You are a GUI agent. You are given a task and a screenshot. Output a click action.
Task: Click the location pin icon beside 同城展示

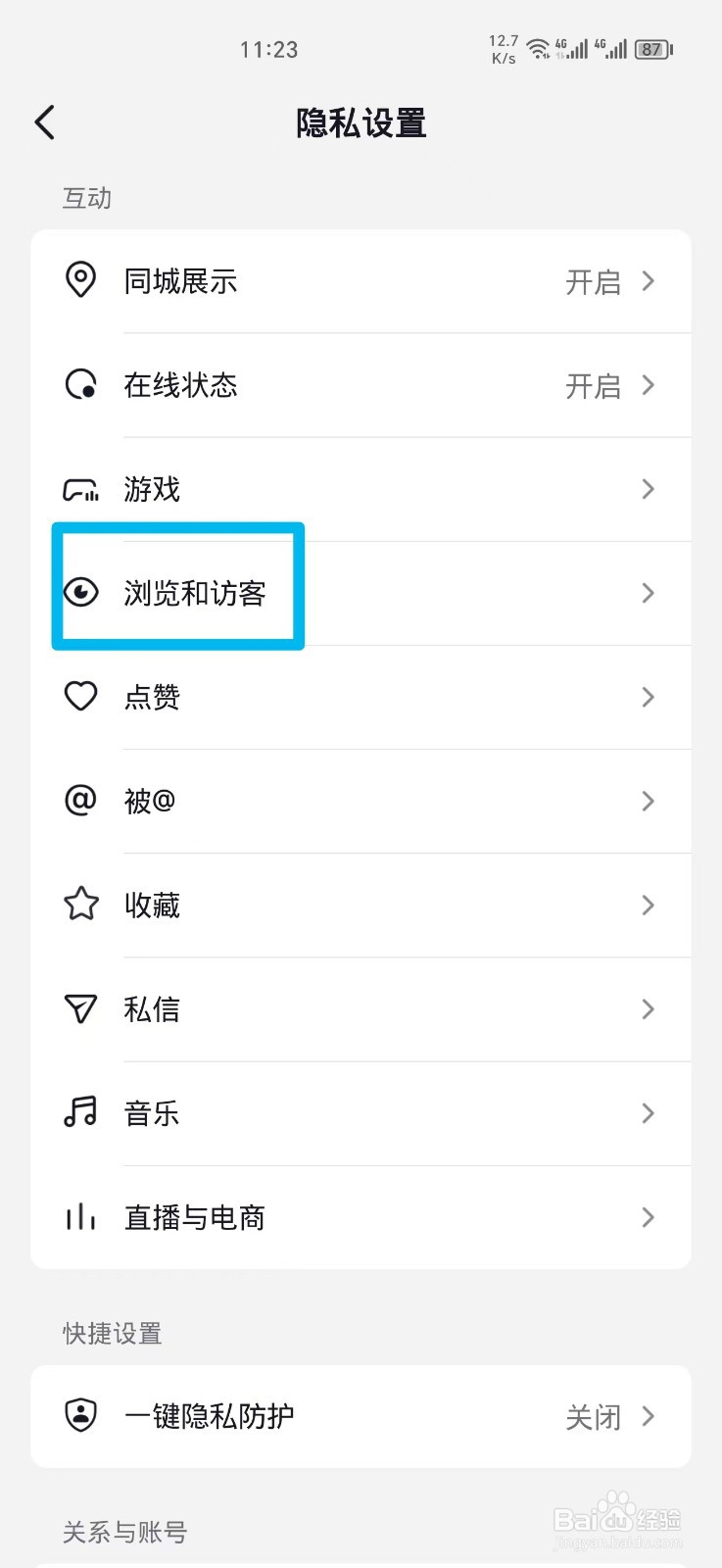pyautogui.click(x=81, y=281)
